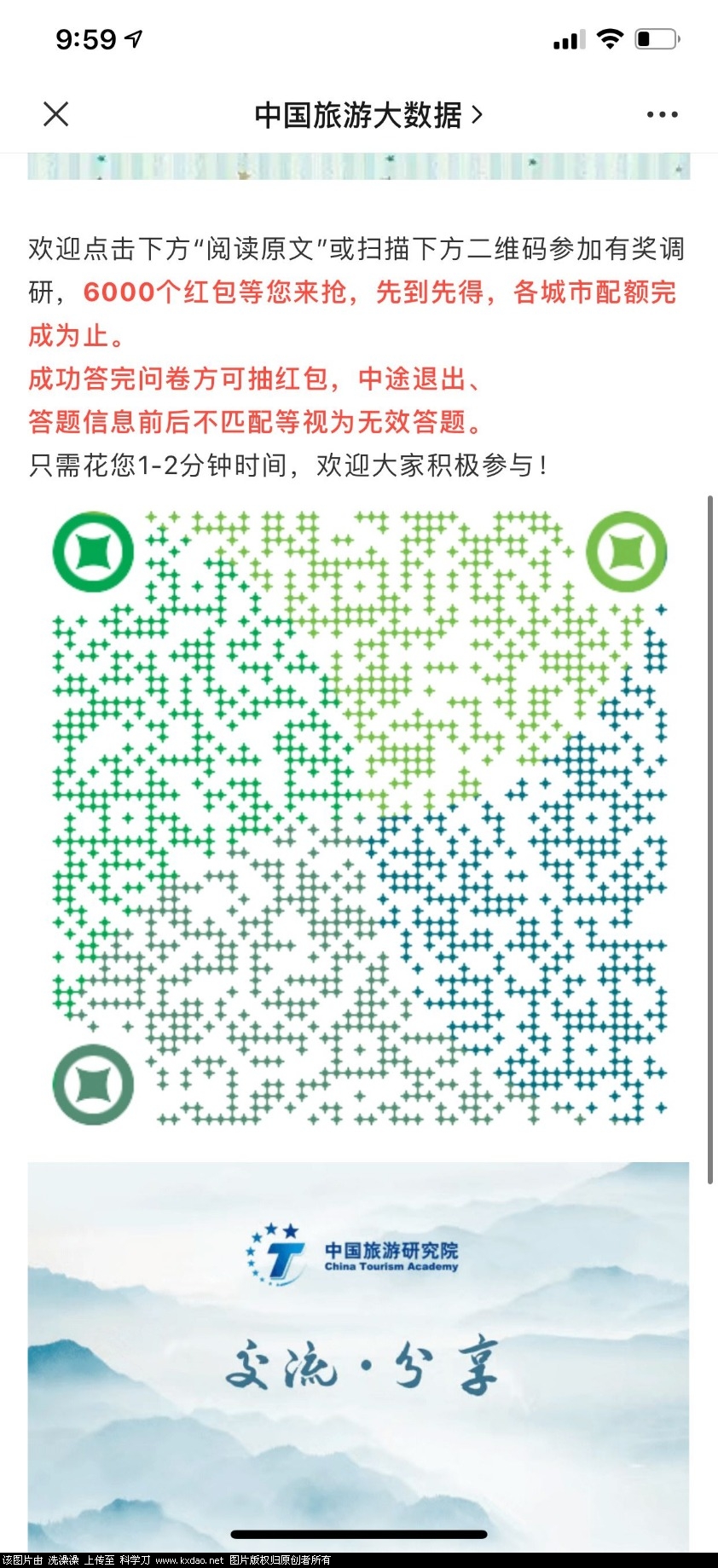Open the 中国旅游大数据 account page
The image size is (718, 1568).
click(x=368, y=115)
